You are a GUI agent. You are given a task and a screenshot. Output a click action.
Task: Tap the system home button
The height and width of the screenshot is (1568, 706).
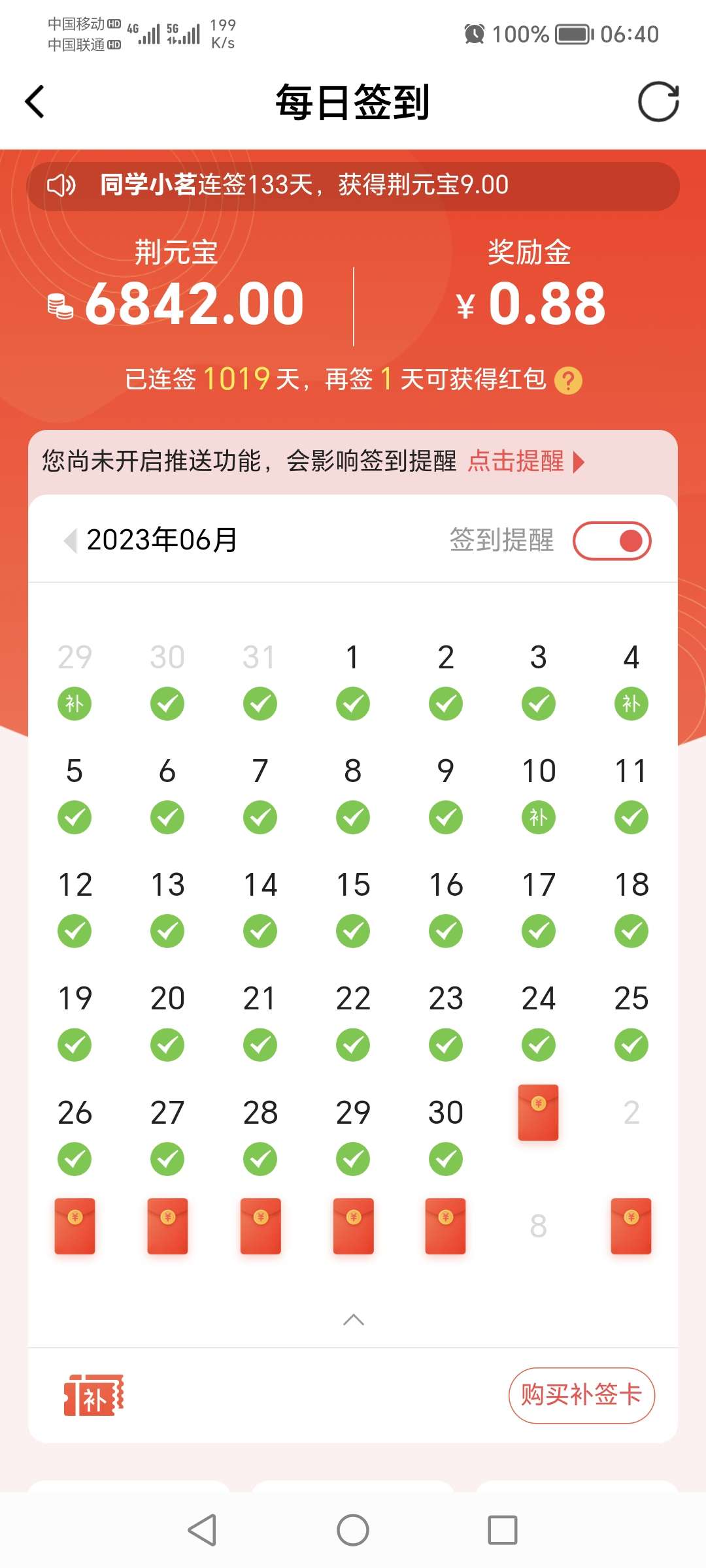pyautogui.click(x=353, y=1530)
